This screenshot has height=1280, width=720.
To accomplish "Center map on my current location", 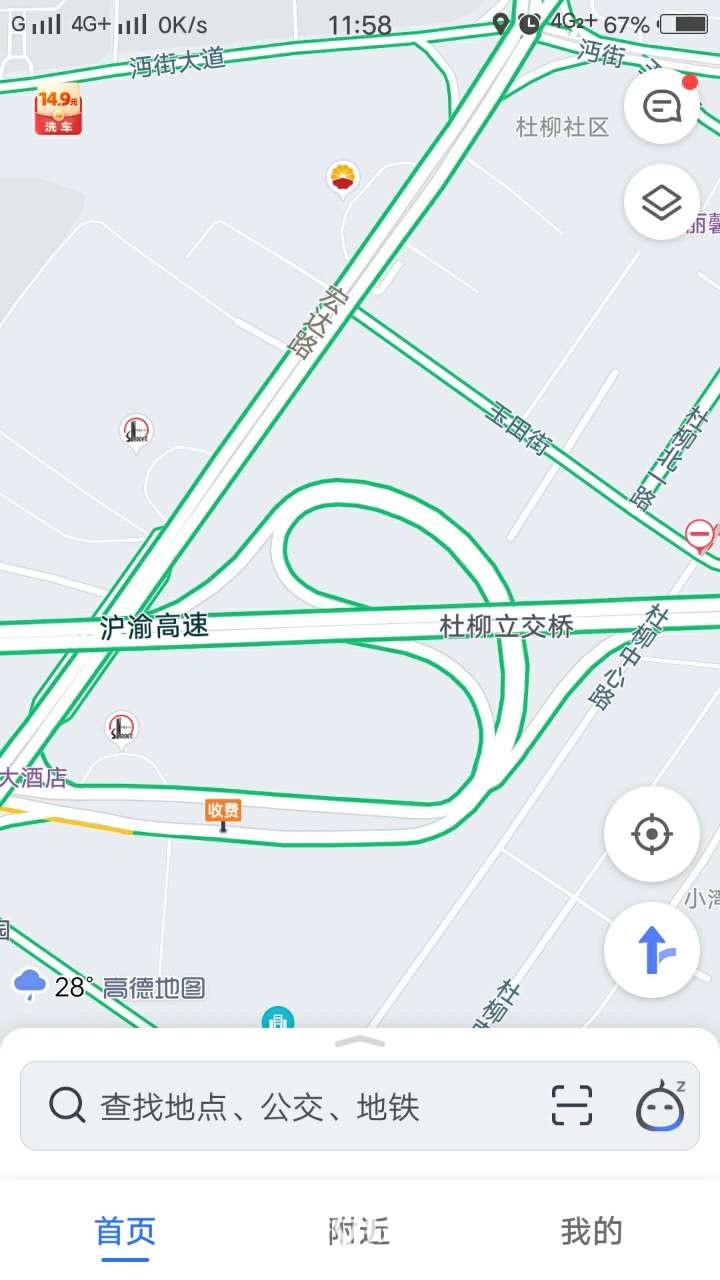I will [x=652, y=834].
